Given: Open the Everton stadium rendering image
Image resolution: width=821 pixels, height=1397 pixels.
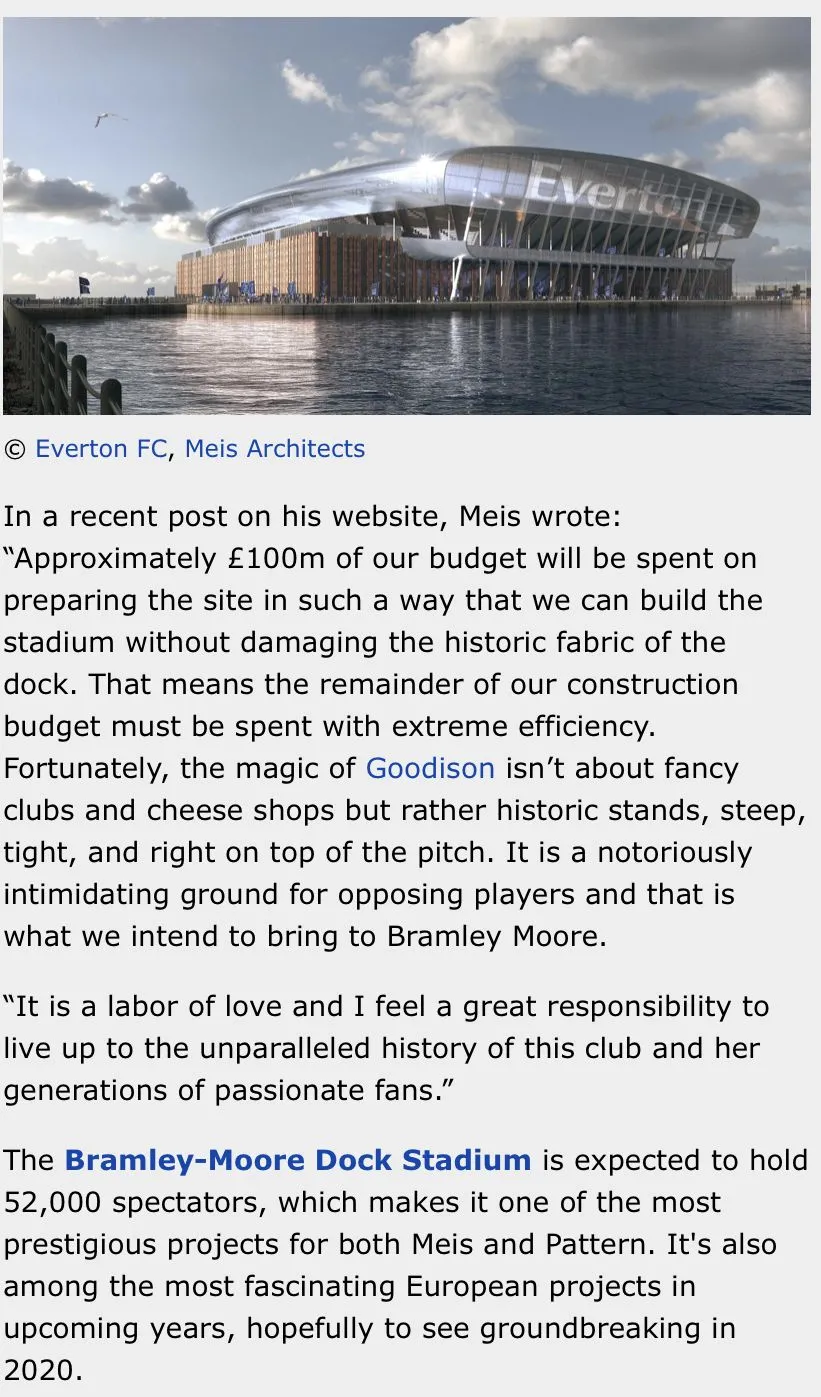Looking at the screenshot, I should [x=407, y=215].
